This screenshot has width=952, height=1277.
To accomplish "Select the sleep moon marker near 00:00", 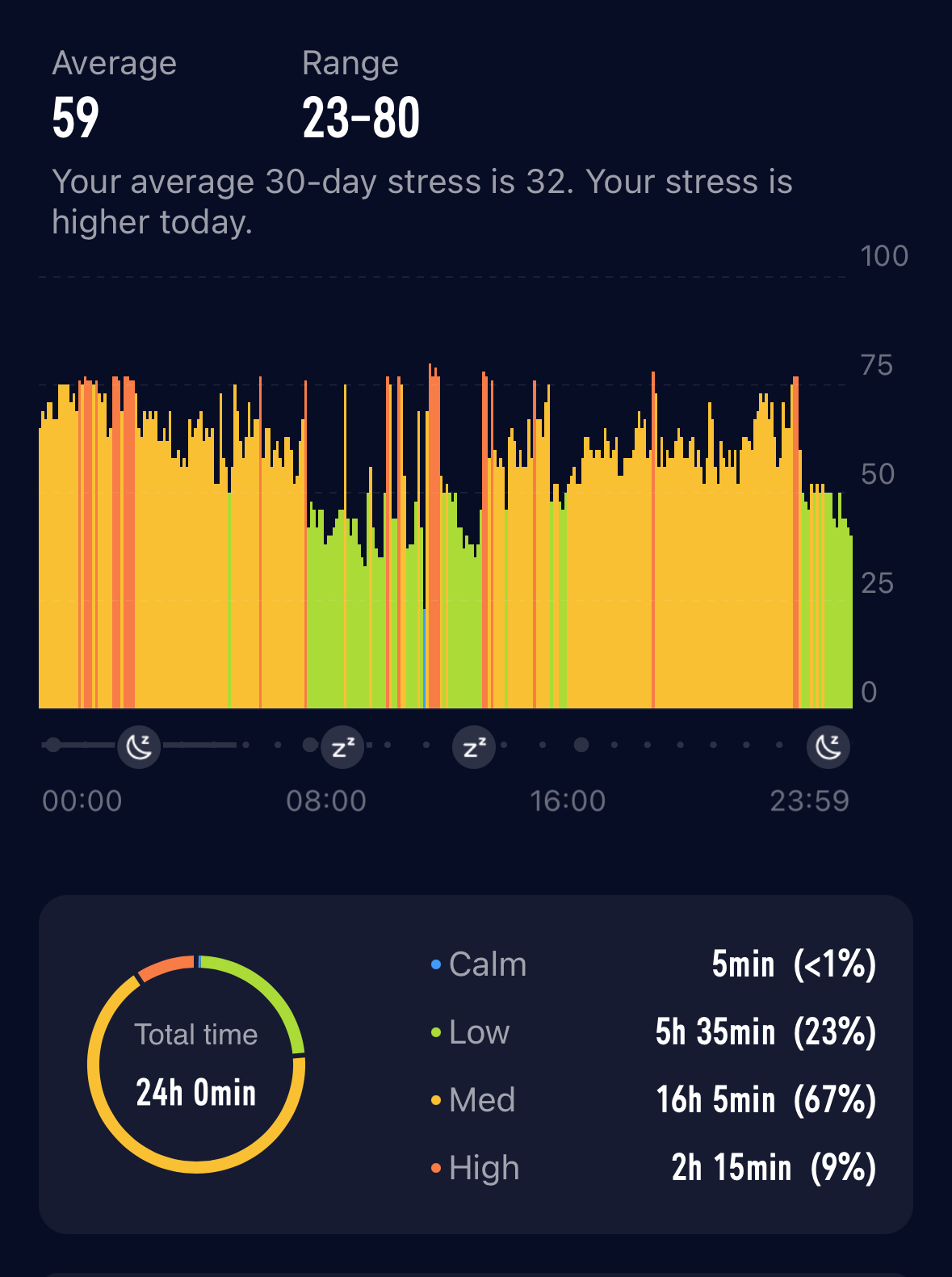I will 139,746.
